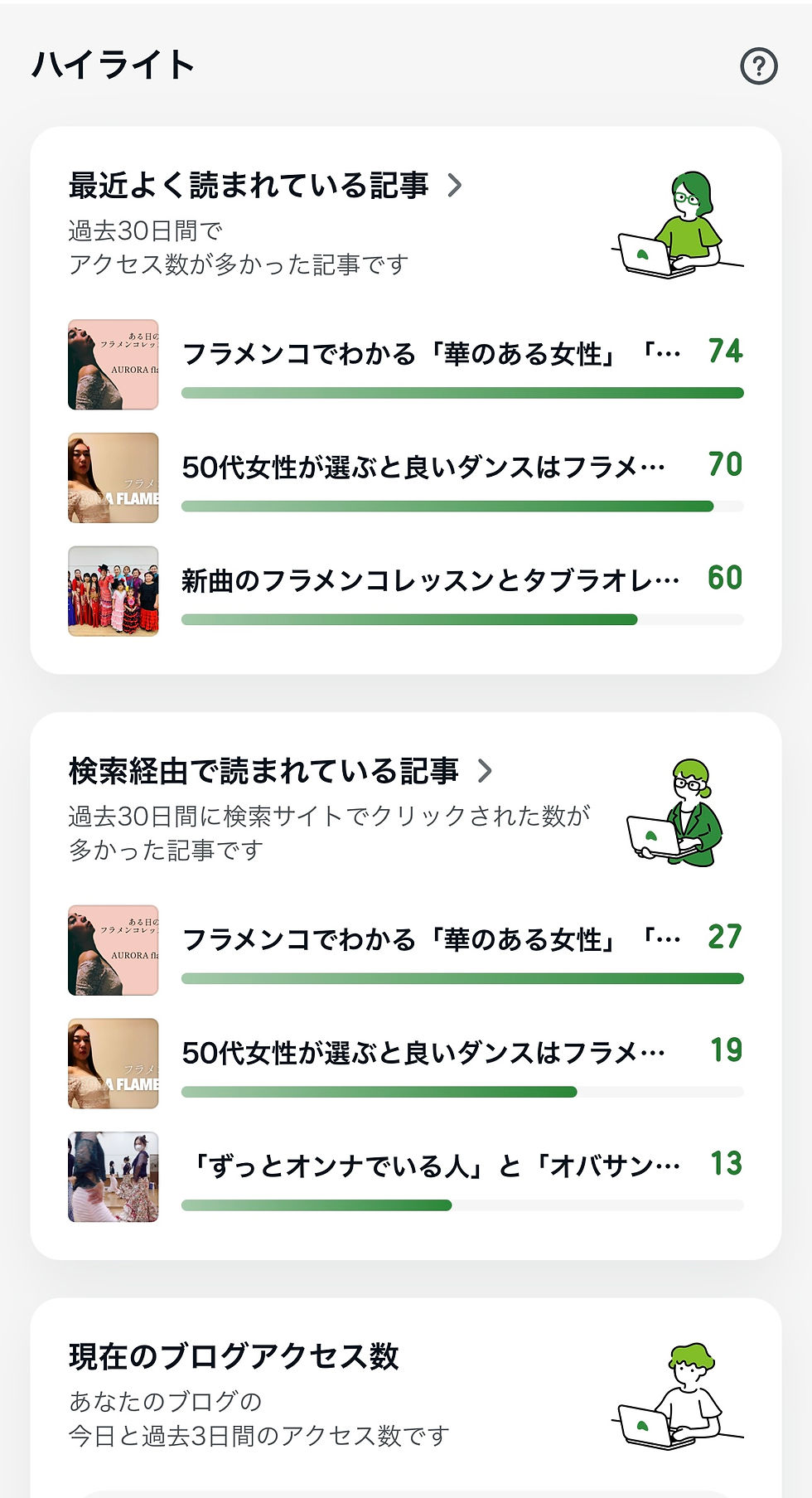
Task: Open the 最近よく読まれている記事 list
Action: click(x=265, y=185)
